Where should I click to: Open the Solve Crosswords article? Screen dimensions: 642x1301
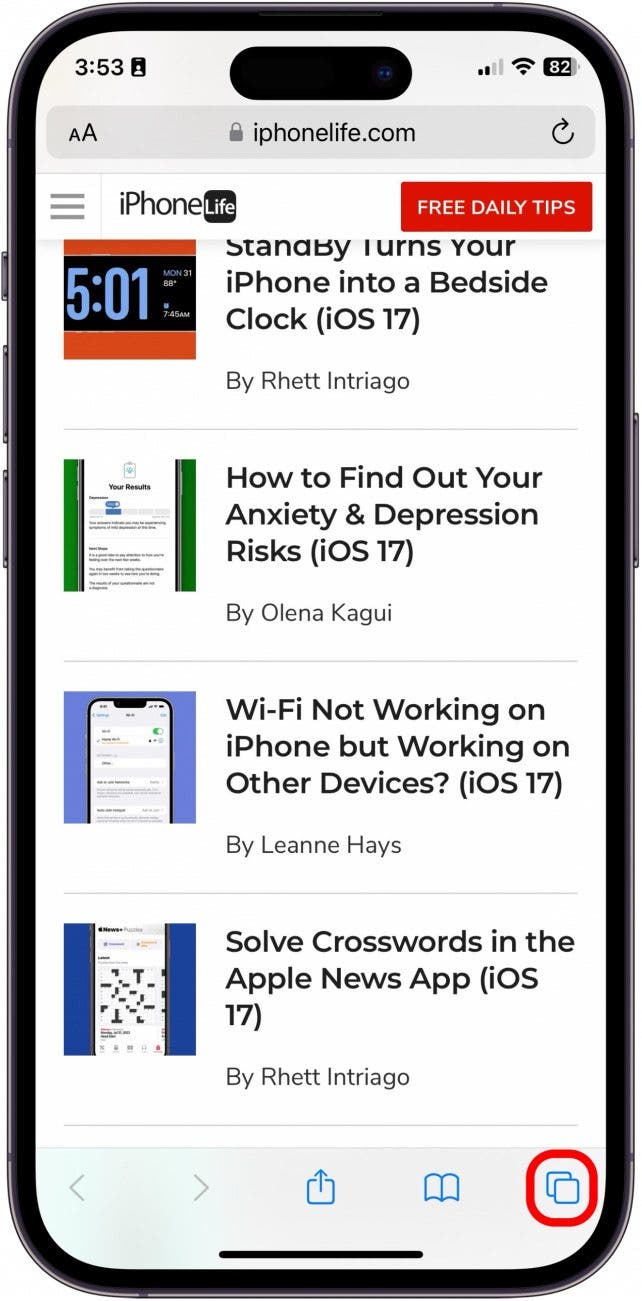point(399,978)
